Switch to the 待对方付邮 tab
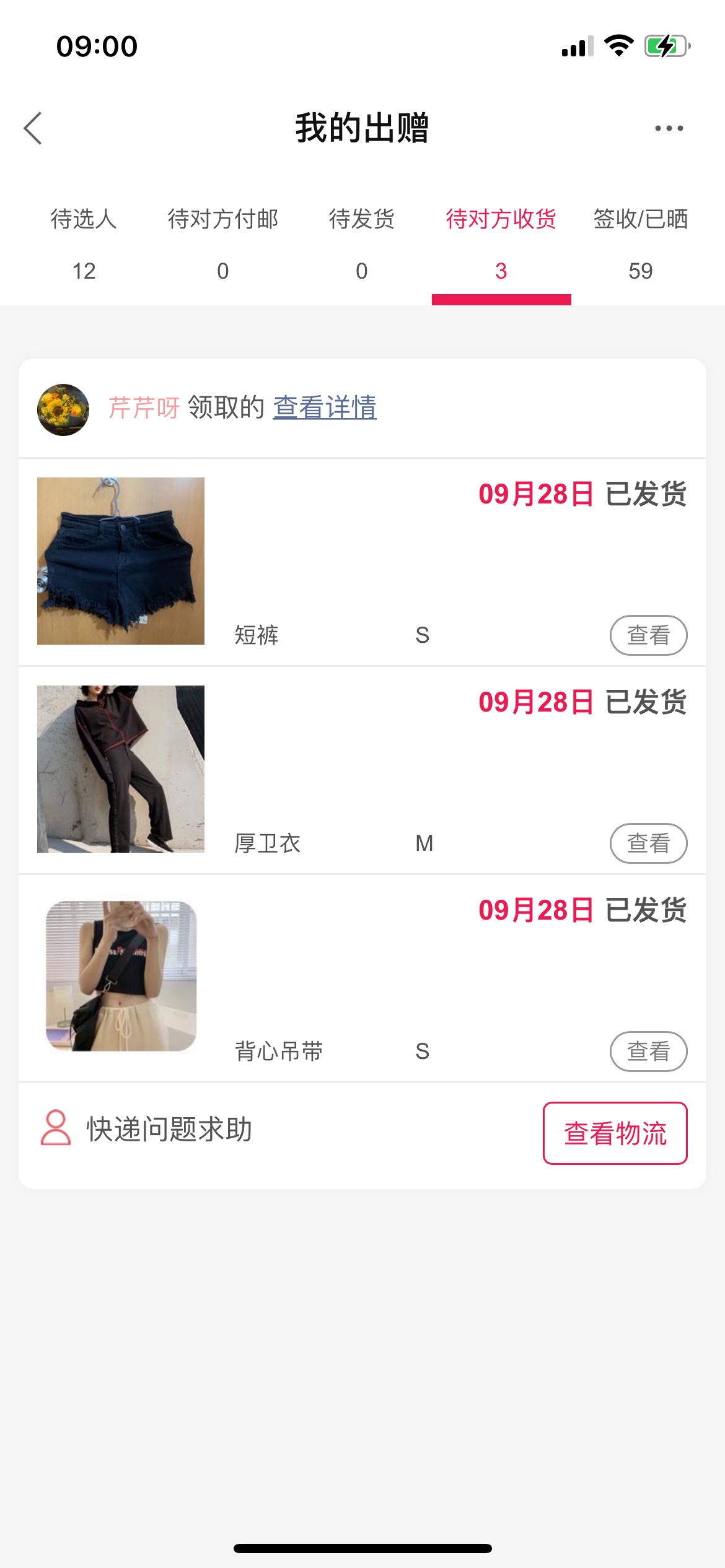The height and width of the screenshot is (1568, 725). click(222, 243)
